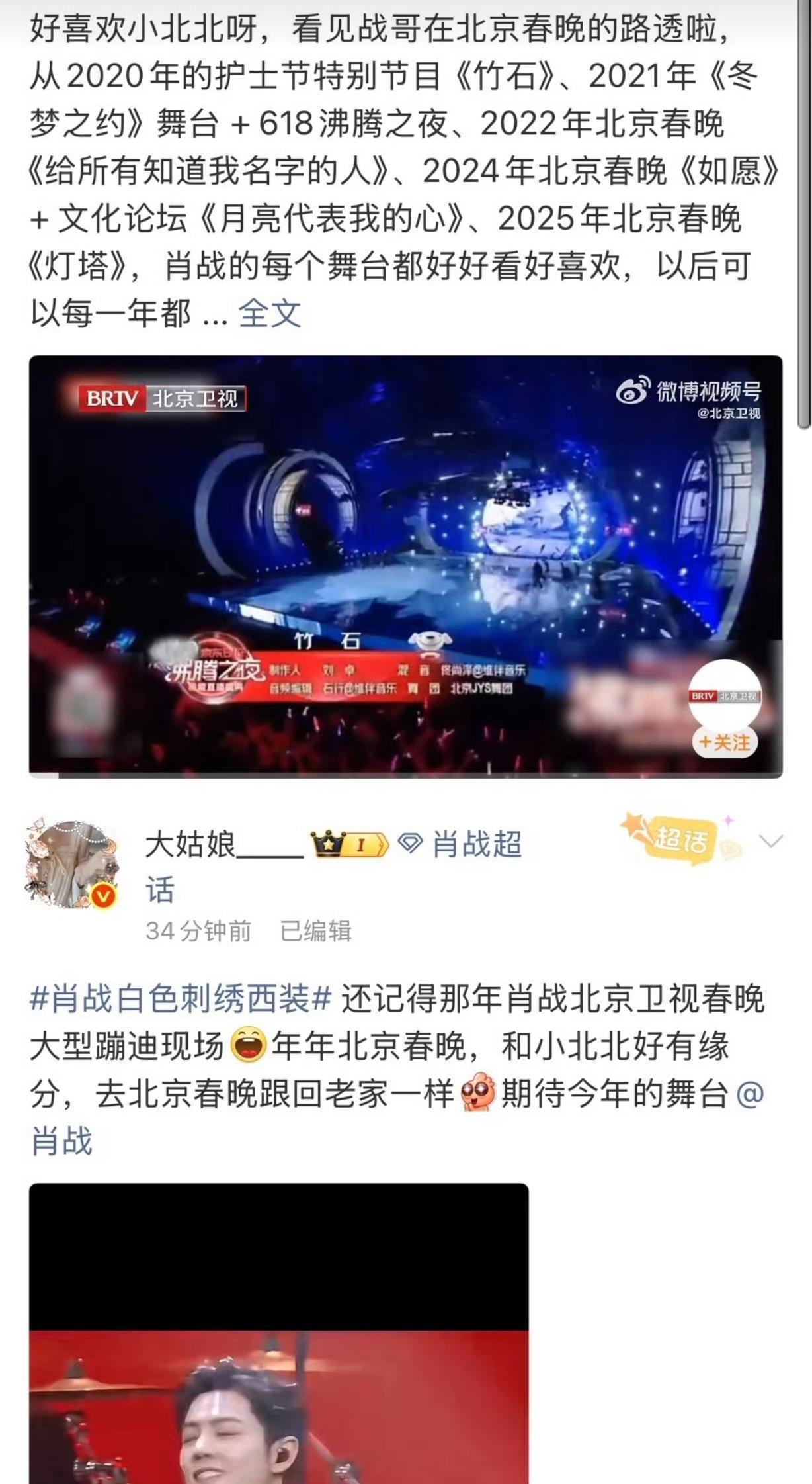Image resolution: width=812 pixels, height=1484 pixels.
Task: Open the #肖战白色刺绣西装# hashtag
Action: (180, 999)
